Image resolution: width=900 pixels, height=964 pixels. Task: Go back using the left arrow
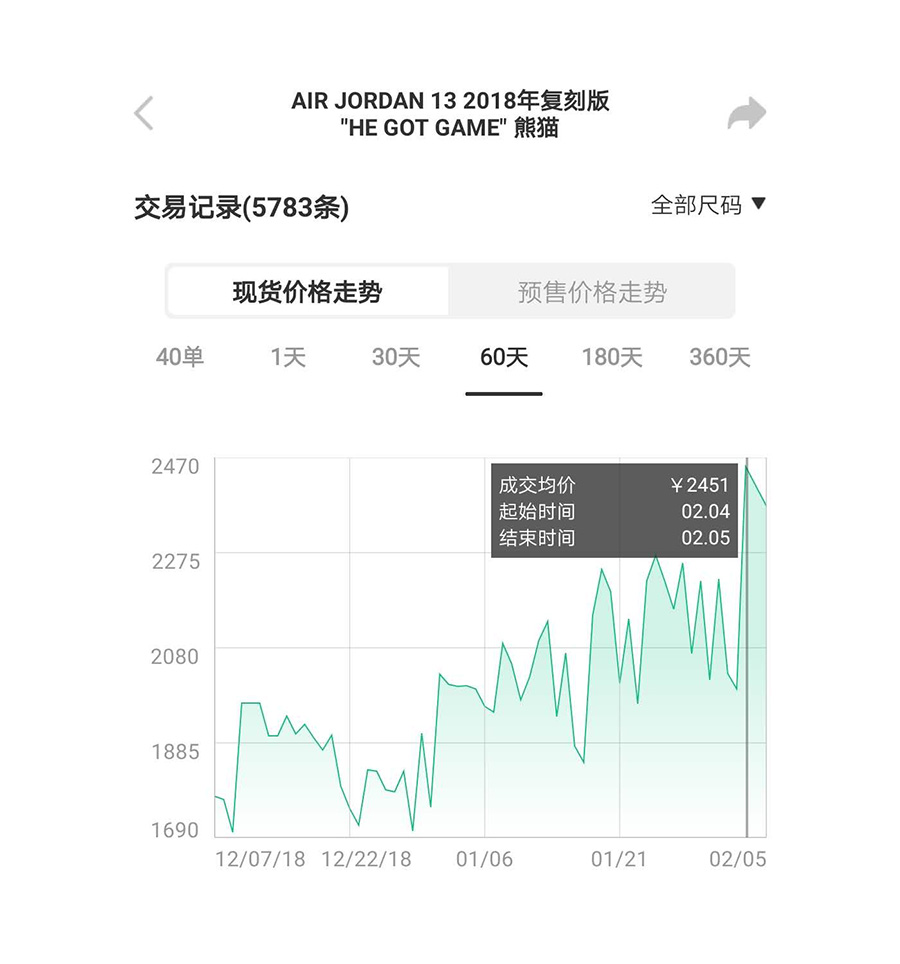(x=144, y=113)
